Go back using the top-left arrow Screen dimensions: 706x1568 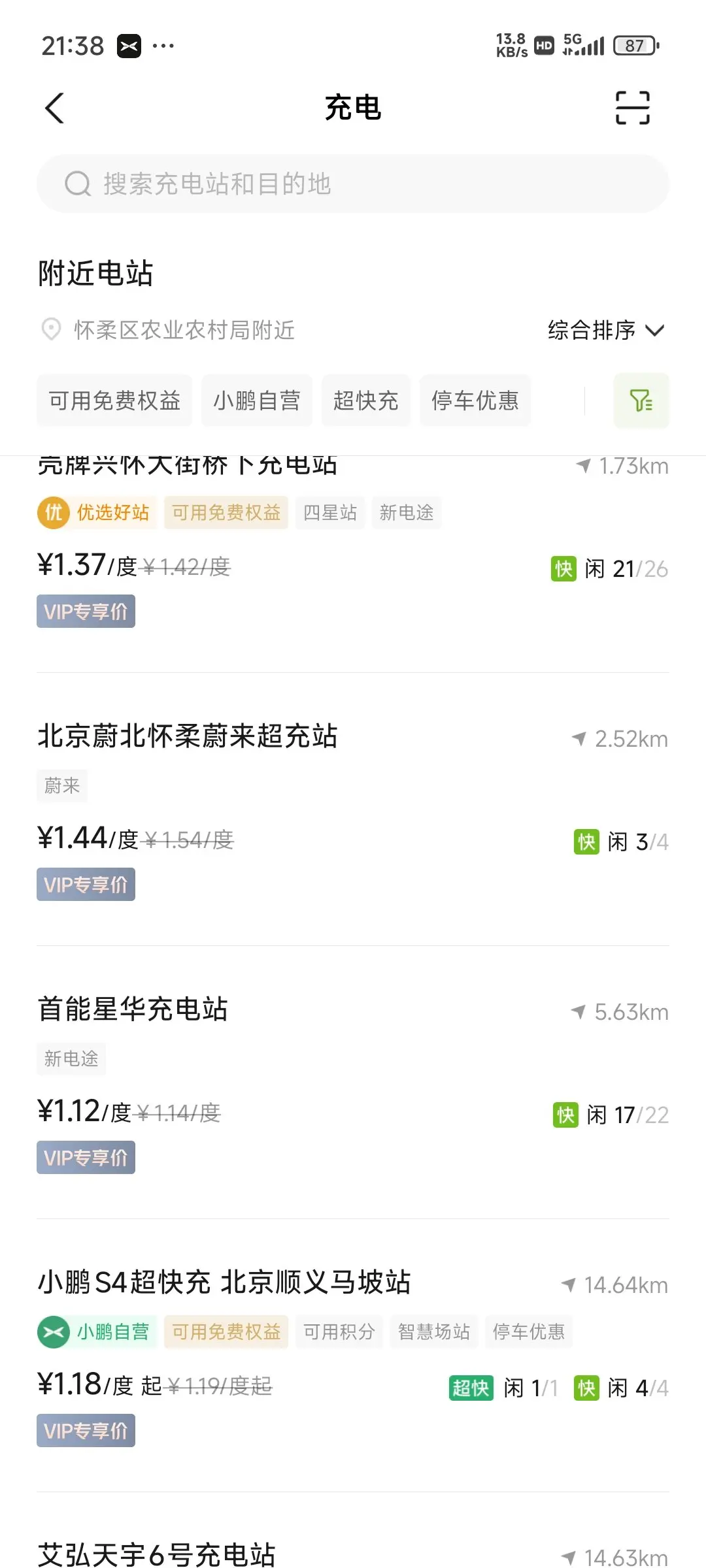[x=55, y=108]
